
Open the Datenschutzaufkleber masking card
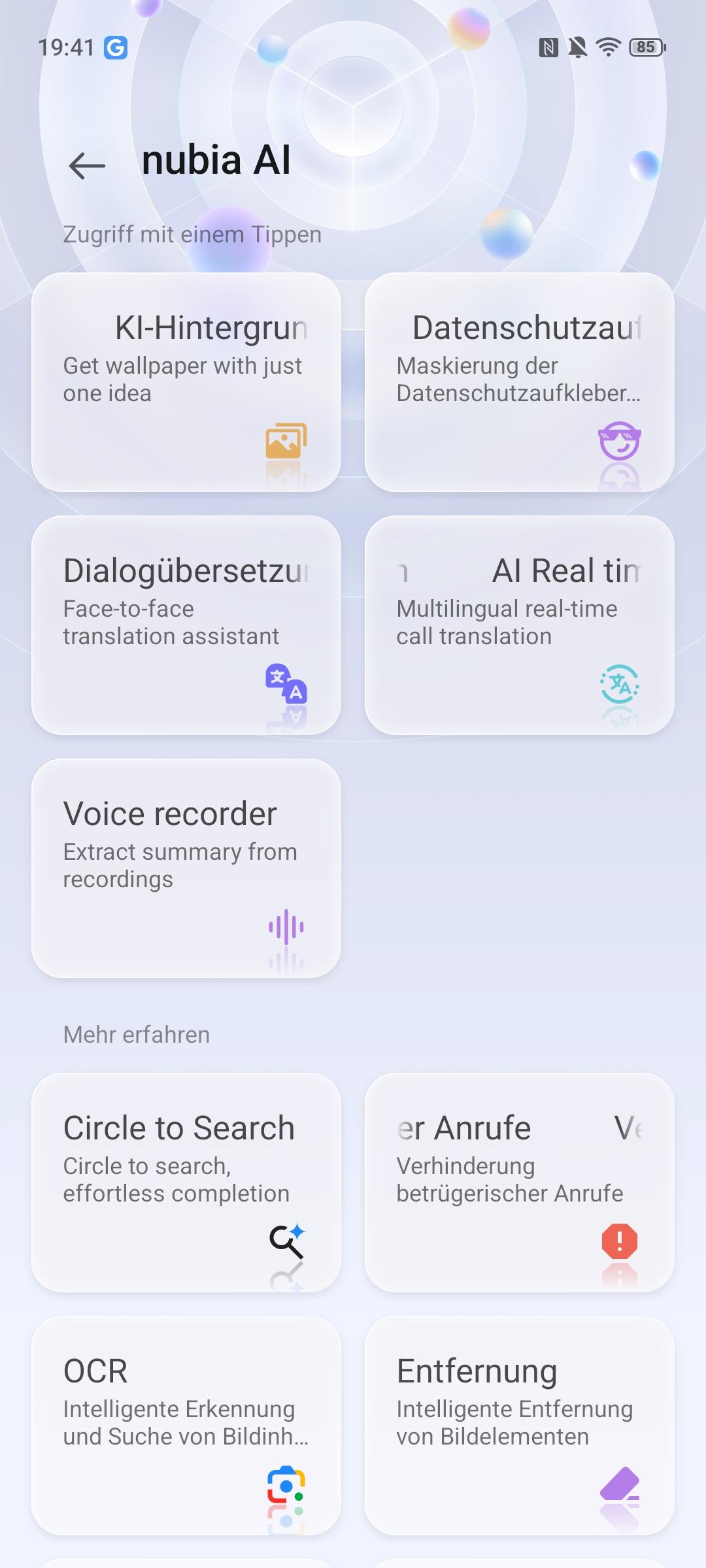pos(519,382)
